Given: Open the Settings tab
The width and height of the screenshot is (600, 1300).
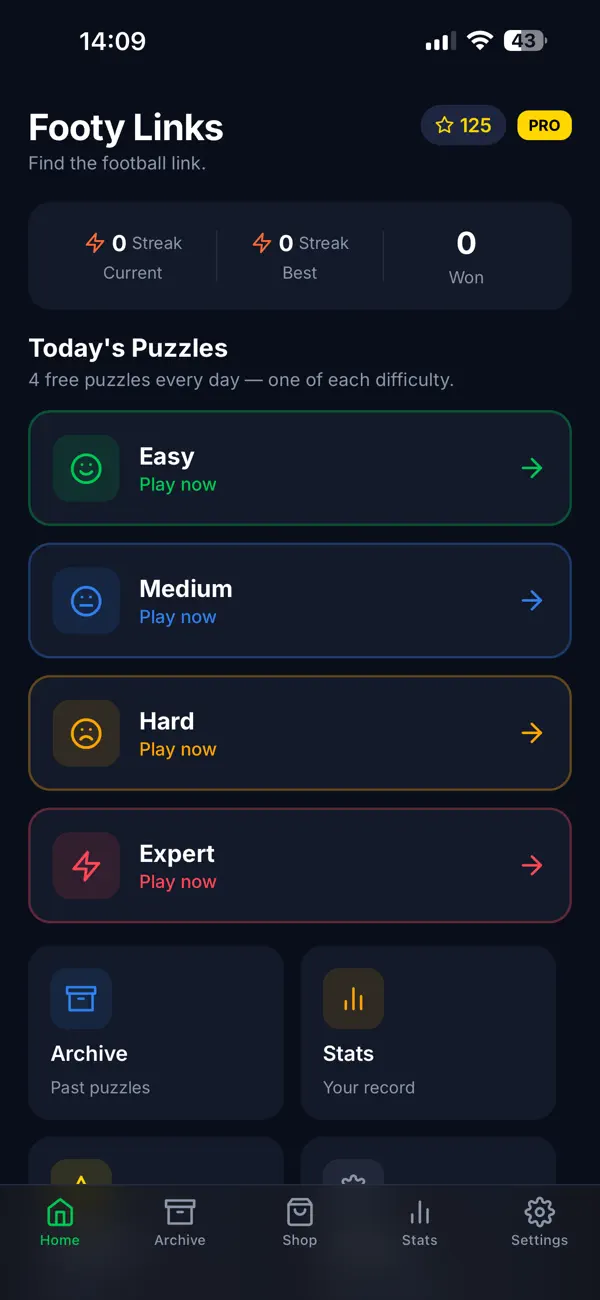Looking at the screenshot, I should tap(540, 1222).
